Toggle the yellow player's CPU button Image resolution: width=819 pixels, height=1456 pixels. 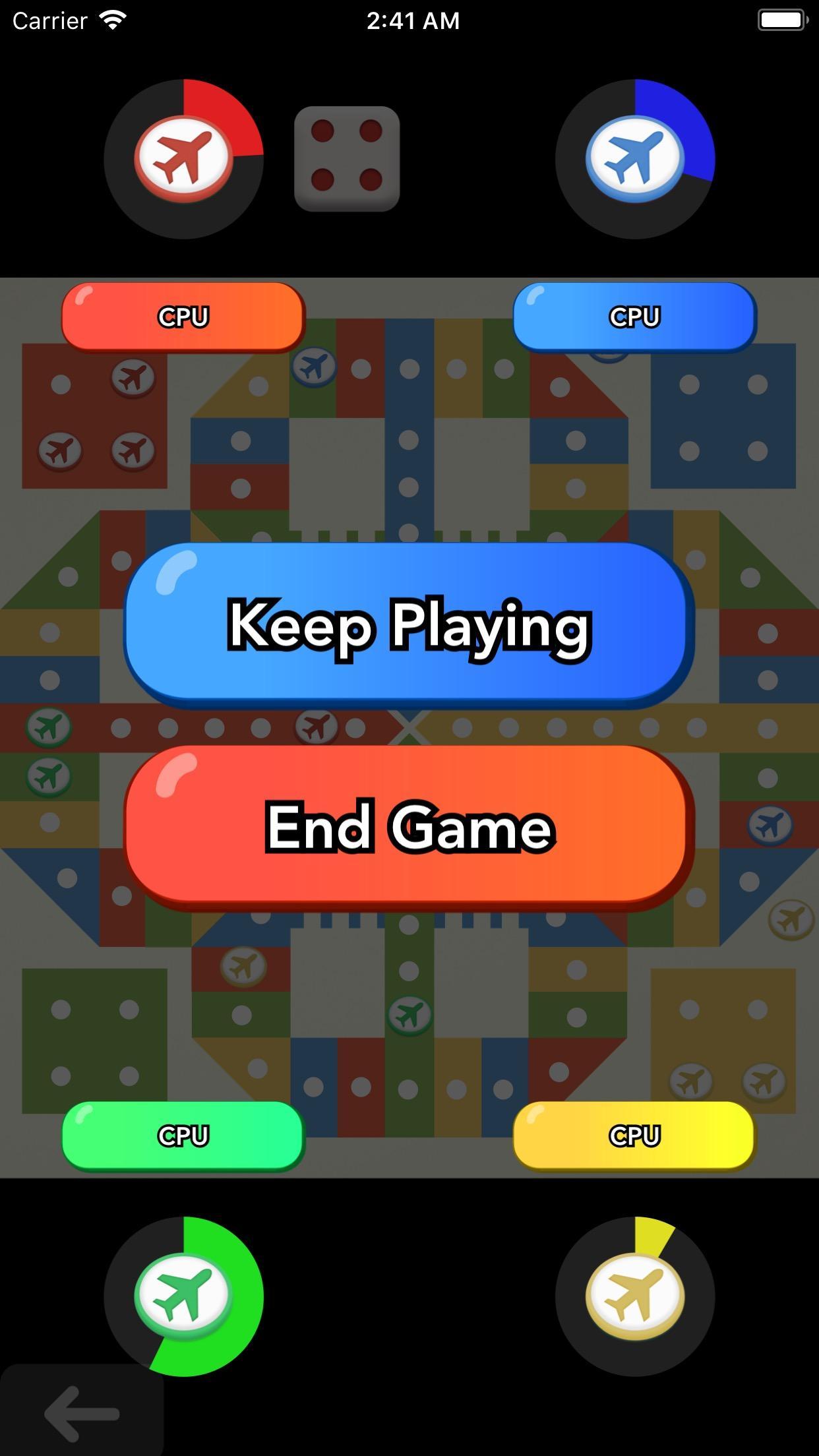coord(634,1136)
